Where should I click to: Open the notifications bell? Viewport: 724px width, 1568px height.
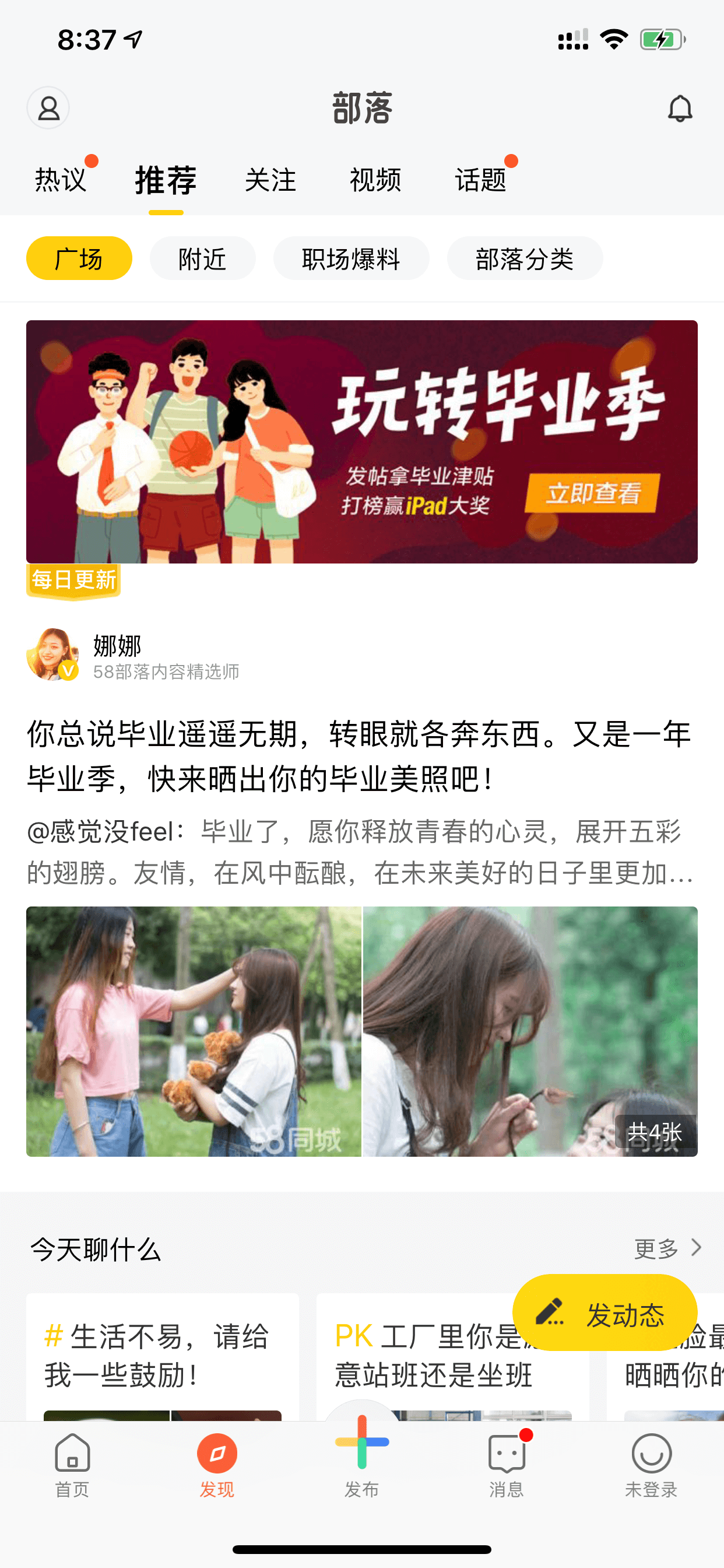(x=680, y=108)
